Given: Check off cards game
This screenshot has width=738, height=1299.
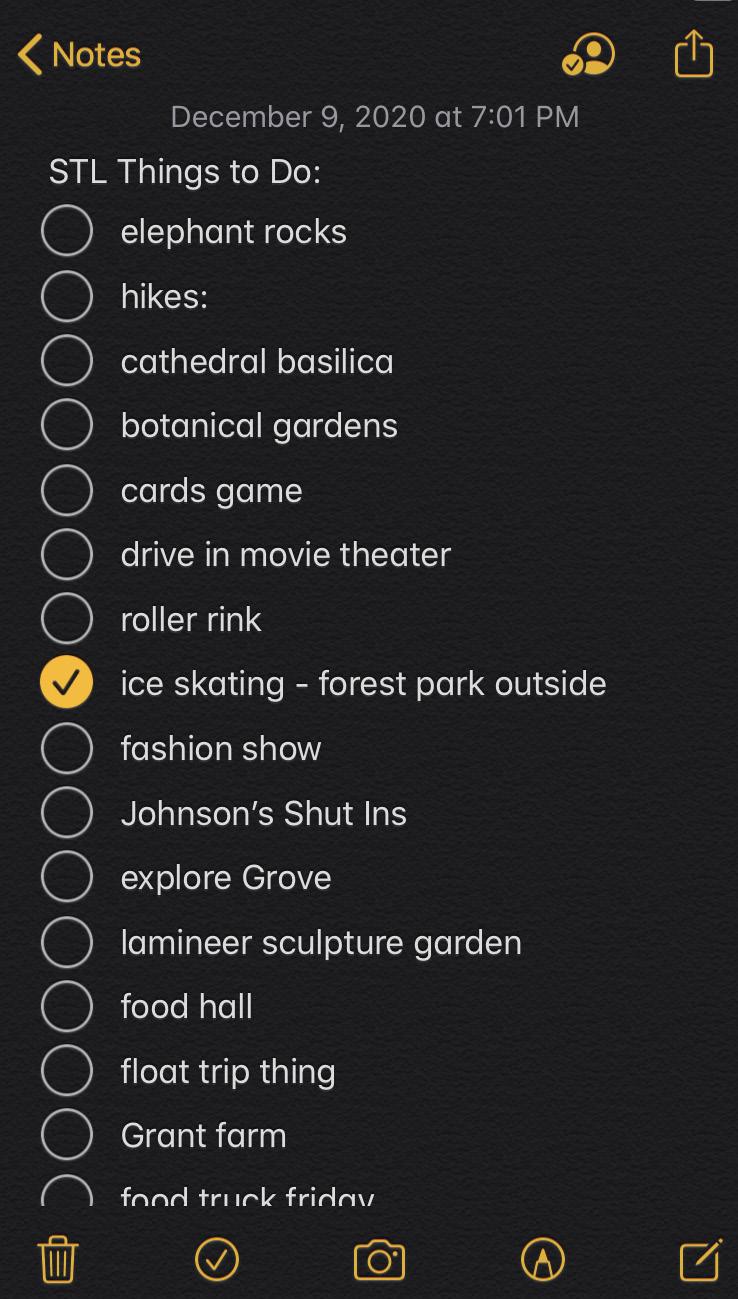Looking at the screenshot, I should (67, 490).
